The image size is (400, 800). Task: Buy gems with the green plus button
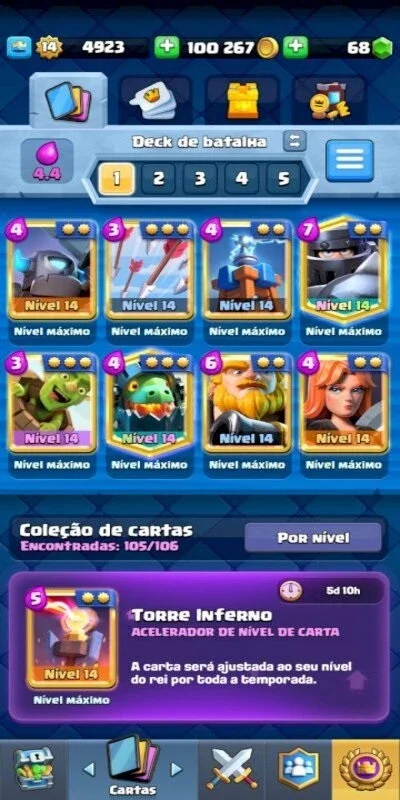pyautogui.click(x=295, y=47)
